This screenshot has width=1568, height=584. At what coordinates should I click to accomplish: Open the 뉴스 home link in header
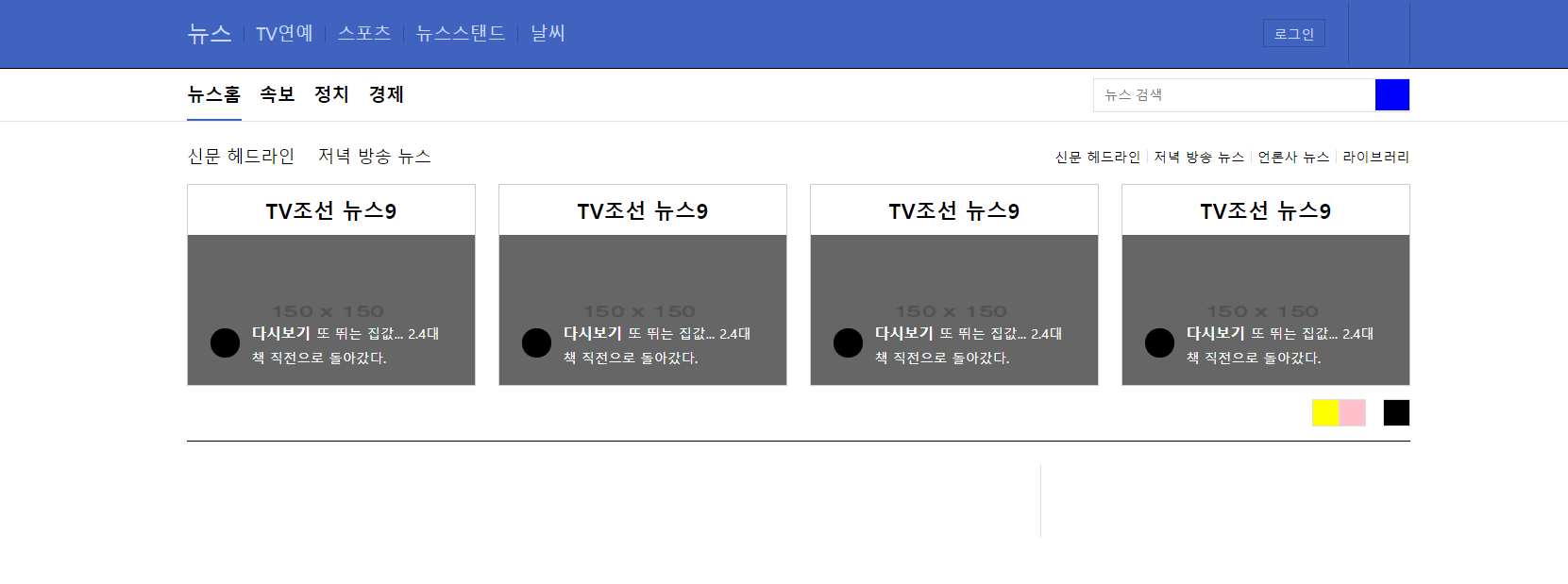click(x=209, y=33)
